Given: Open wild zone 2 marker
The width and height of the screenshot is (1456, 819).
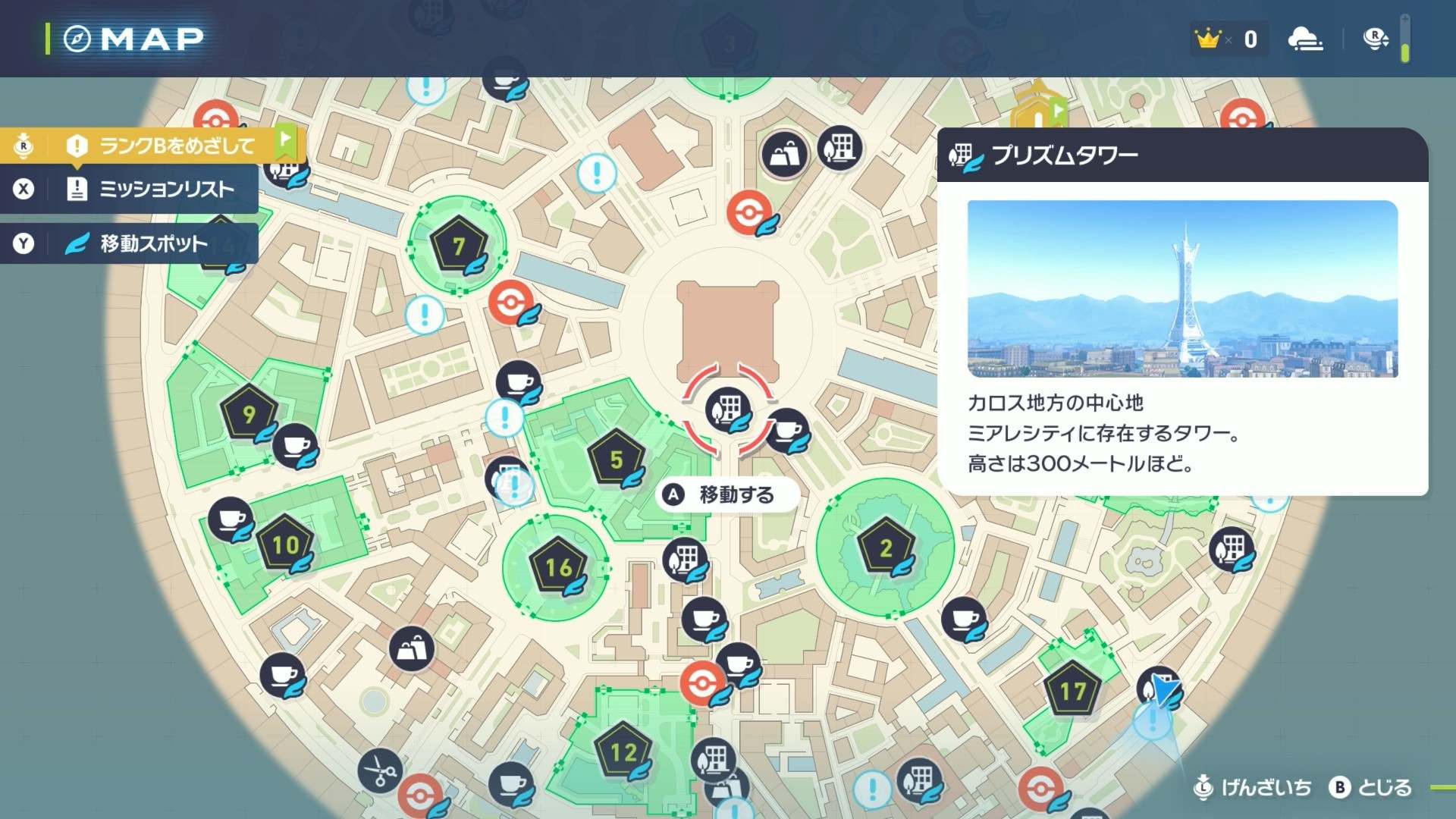Looking at the screenshot, I should (885, 547).
